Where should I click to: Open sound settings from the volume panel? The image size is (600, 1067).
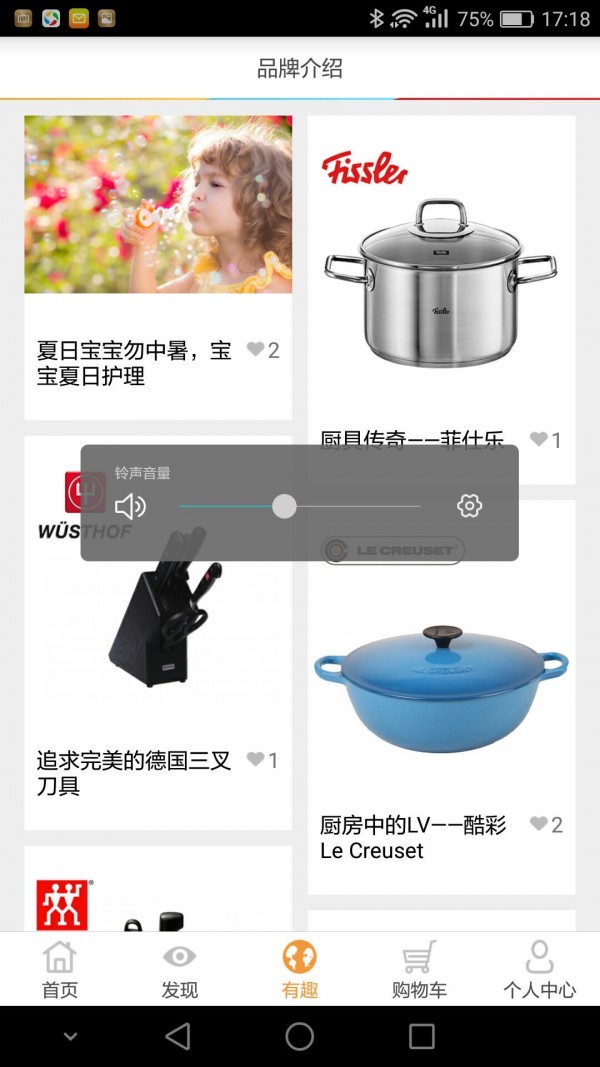coord(469,506)
